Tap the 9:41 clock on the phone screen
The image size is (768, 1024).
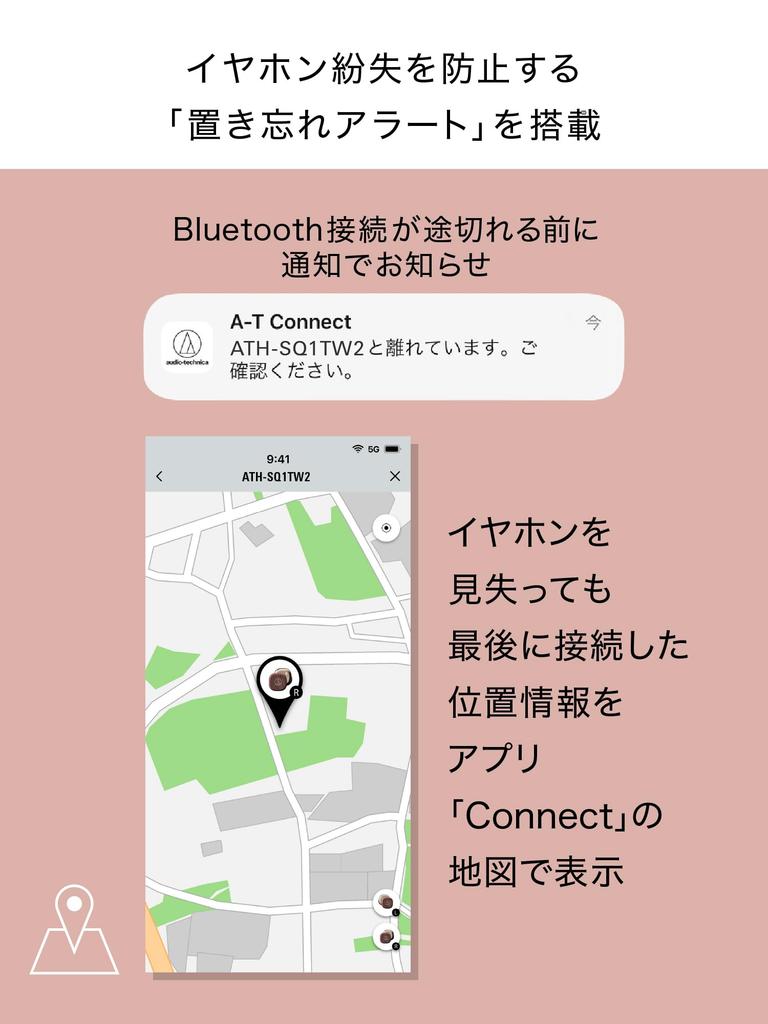coord(280,459)
